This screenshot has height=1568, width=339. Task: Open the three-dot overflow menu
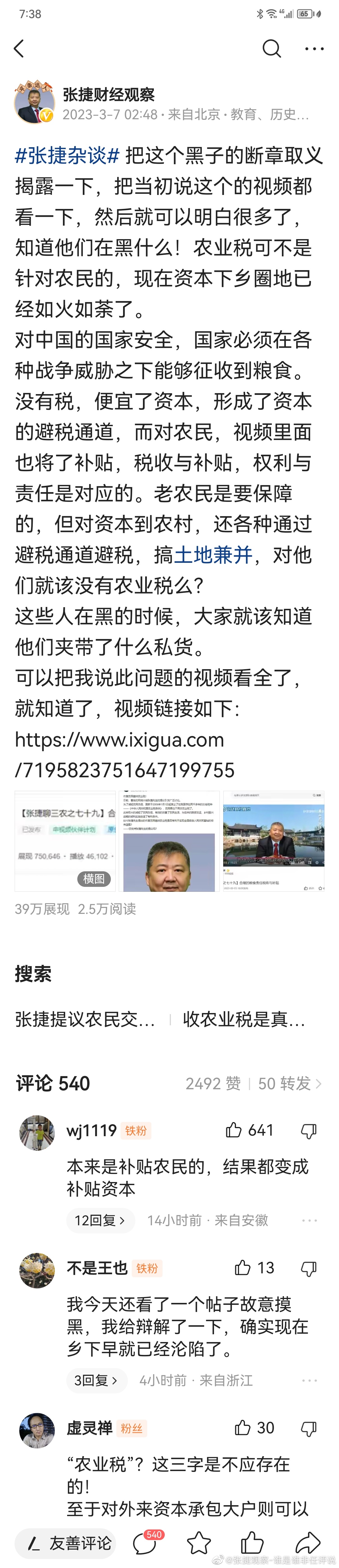pyautogui.click(x=314, y=49)
